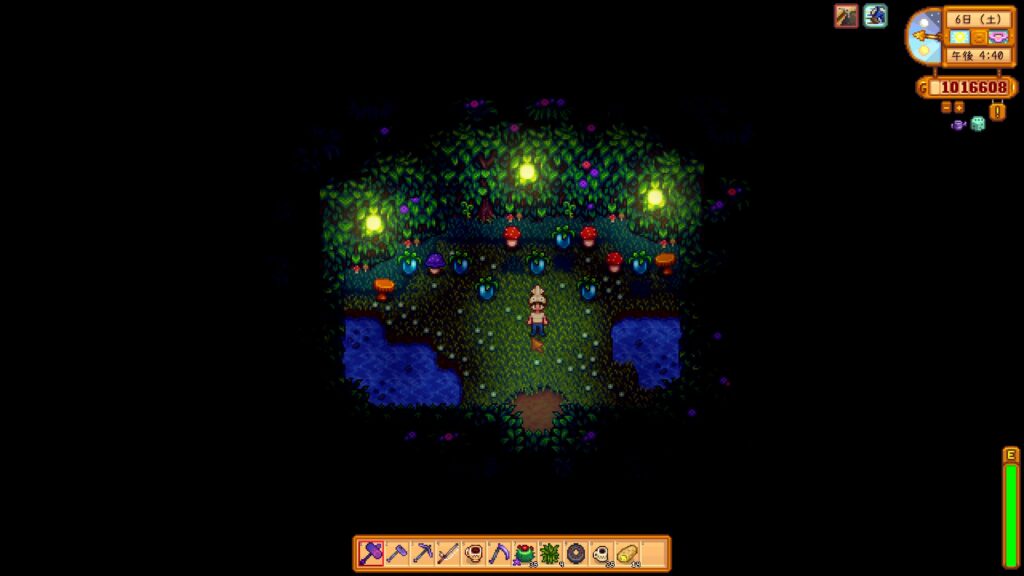Viewport: 1024px width, 576px height.
Task: Zoom out with the minus button
Action: 946,107
